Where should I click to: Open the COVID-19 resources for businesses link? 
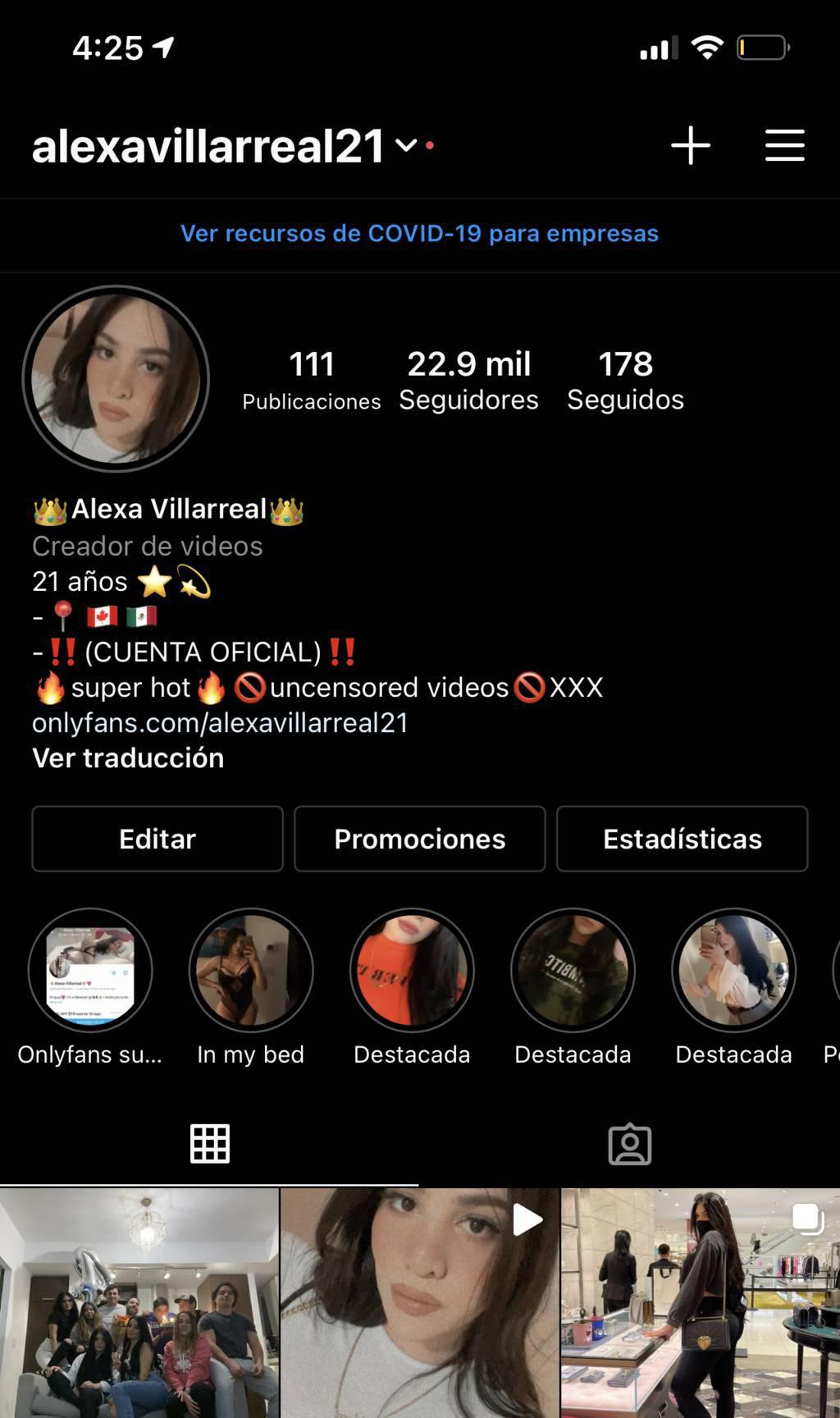pyautogui.click(x=419, y=234)
